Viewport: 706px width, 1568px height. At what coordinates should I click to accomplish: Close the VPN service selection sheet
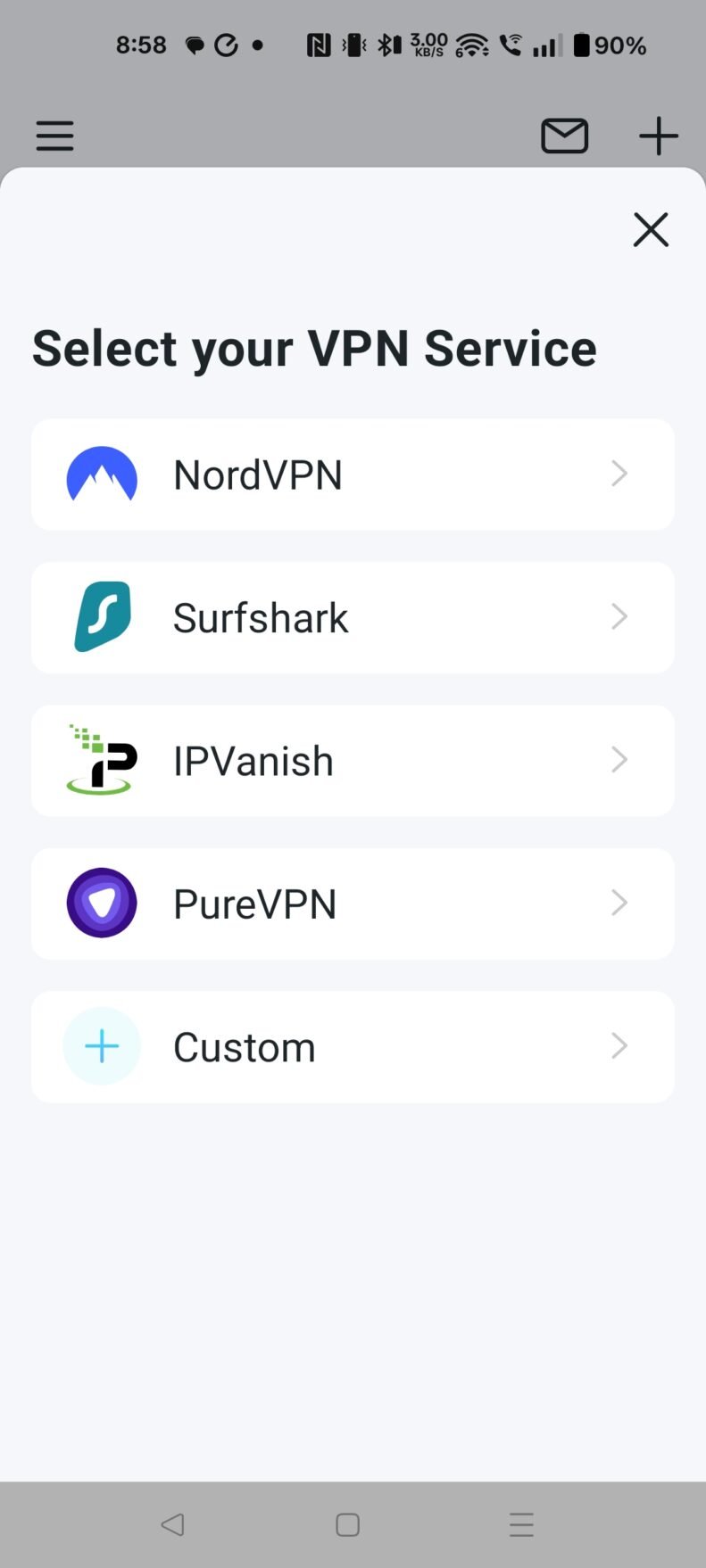[651, 230]
